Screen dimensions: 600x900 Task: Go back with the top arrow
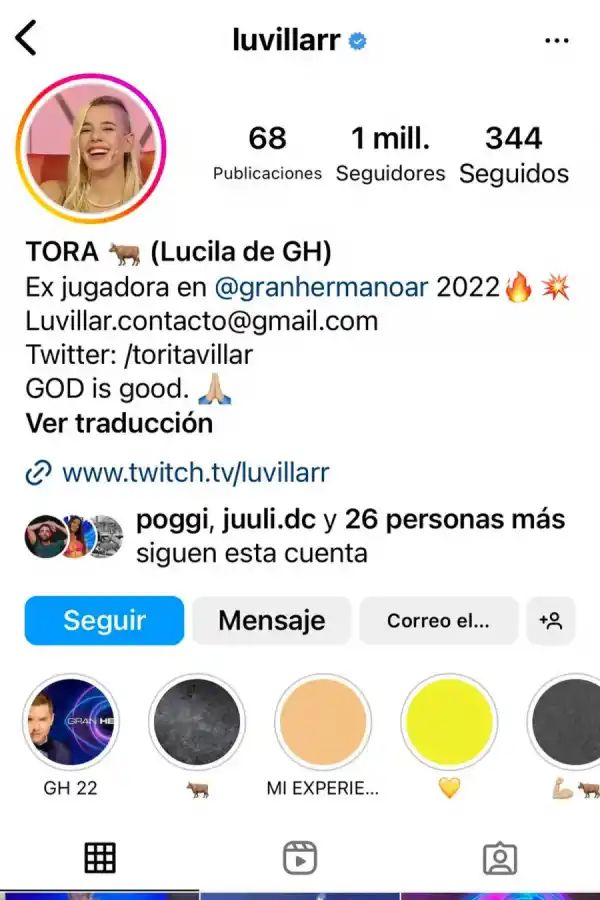26,39
